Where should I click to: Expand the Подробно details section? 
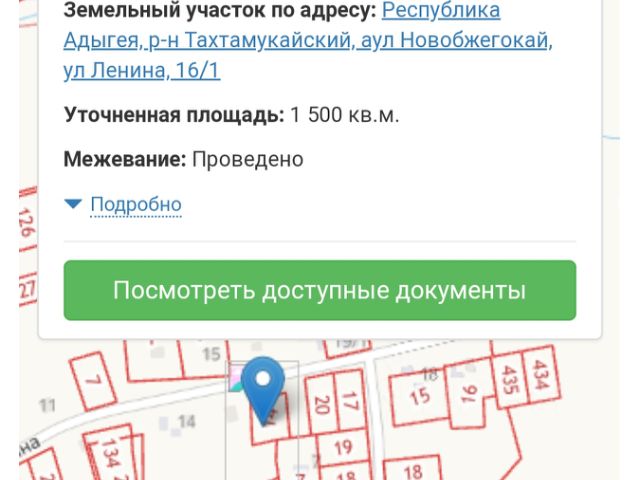tap(135, 205)
